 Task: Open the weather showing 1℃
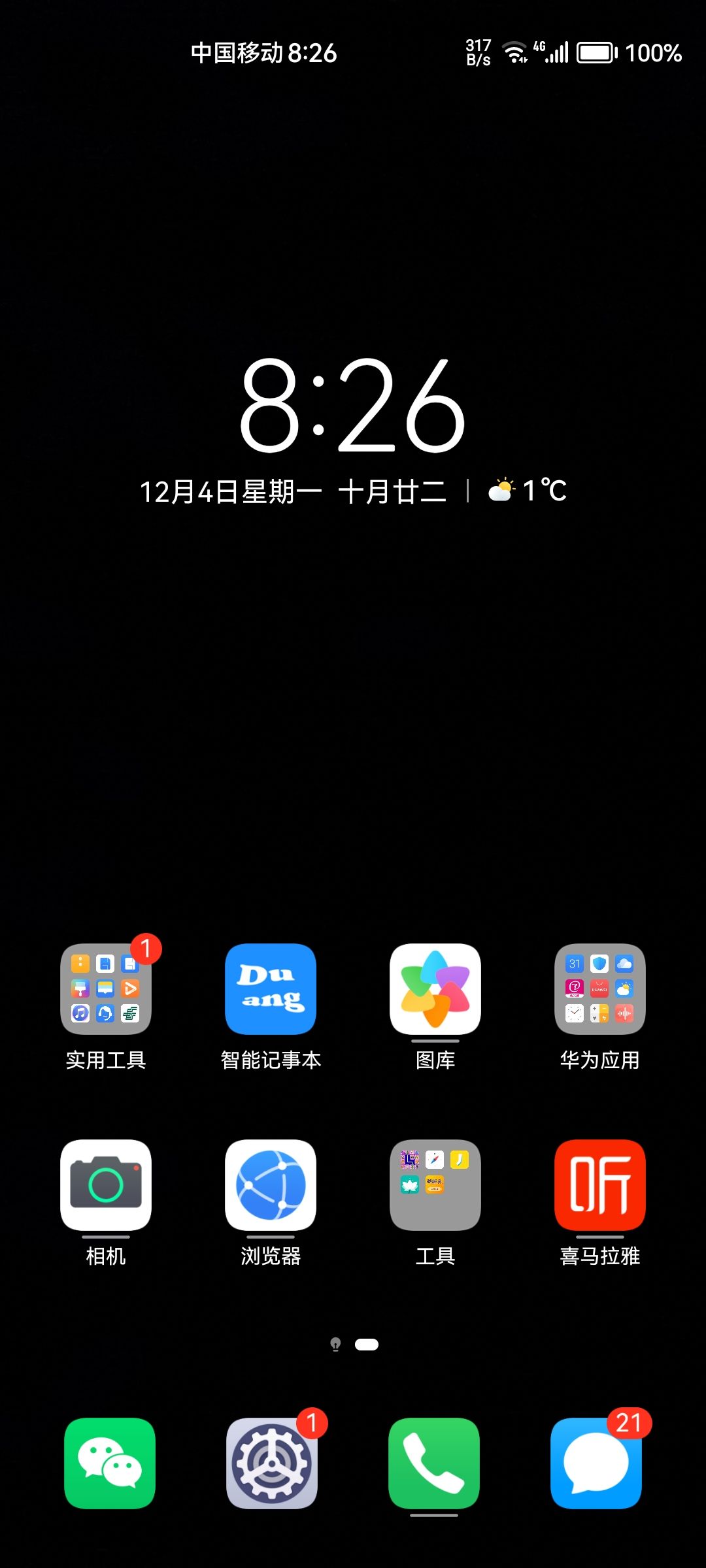pyautogui.click(x=528, y=491)
